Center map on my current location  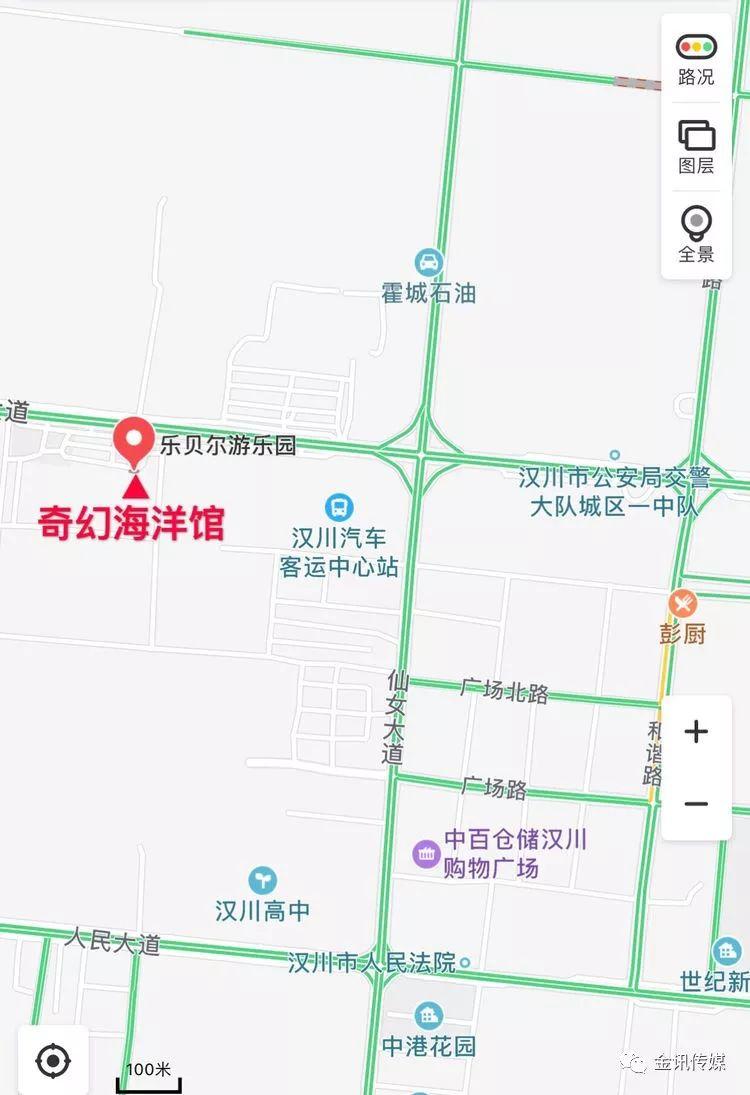[x=53, y=1060]
